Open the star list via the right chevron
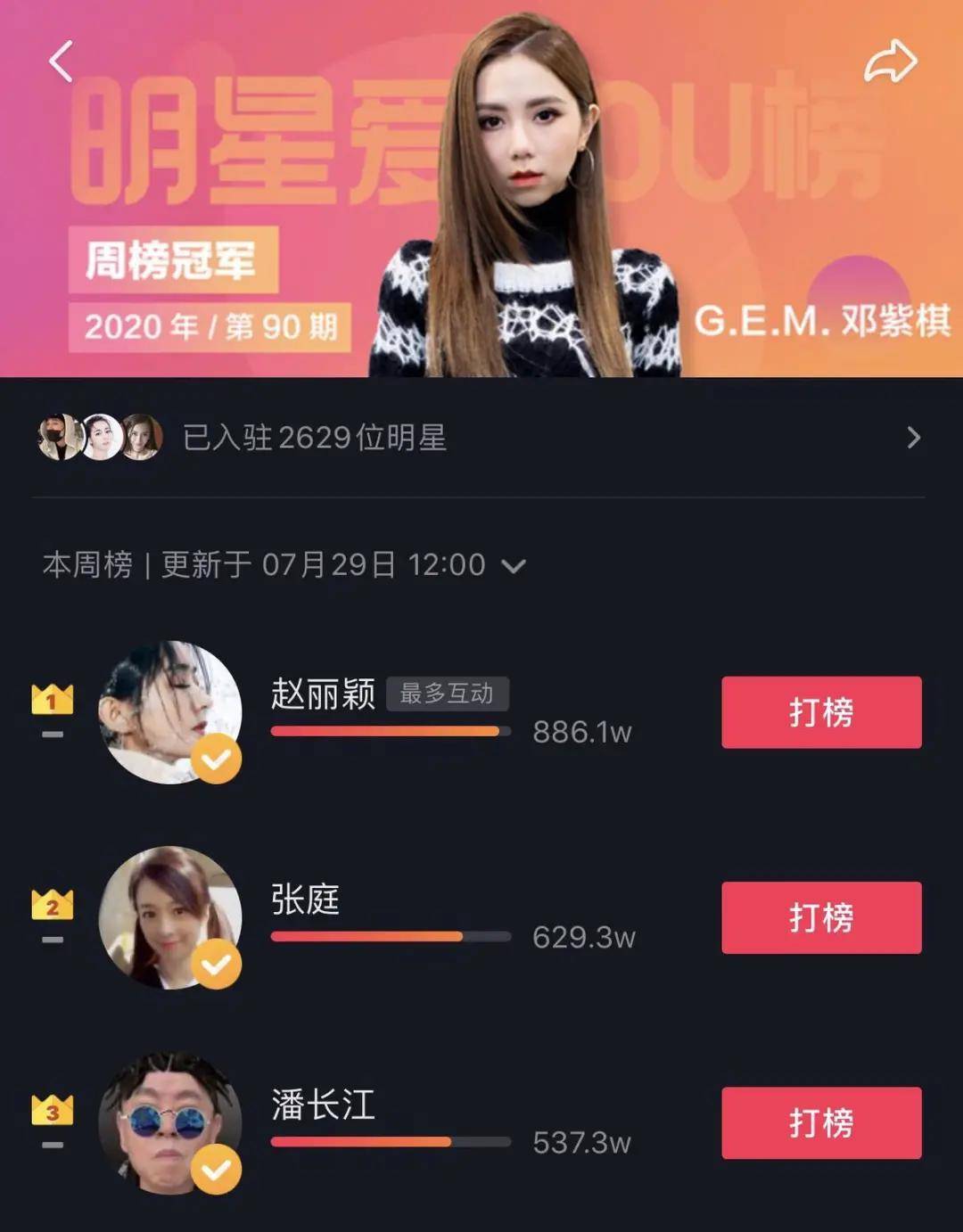The height and width of the screenshot is (1232, 963). pos(911,439)
